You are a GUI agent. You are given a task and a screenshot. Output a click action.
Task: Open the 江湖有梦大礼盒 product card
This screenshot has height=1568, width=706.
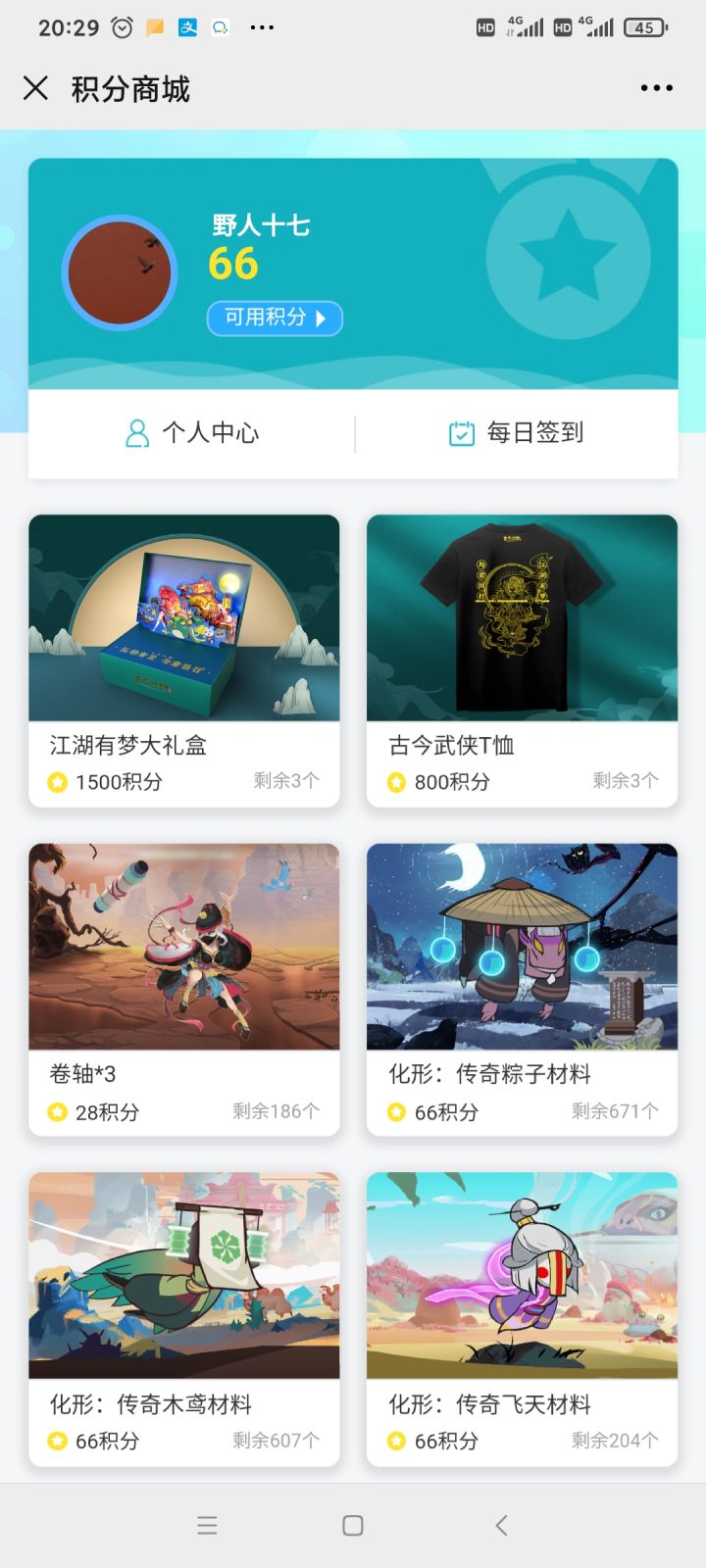pos(184,661)
